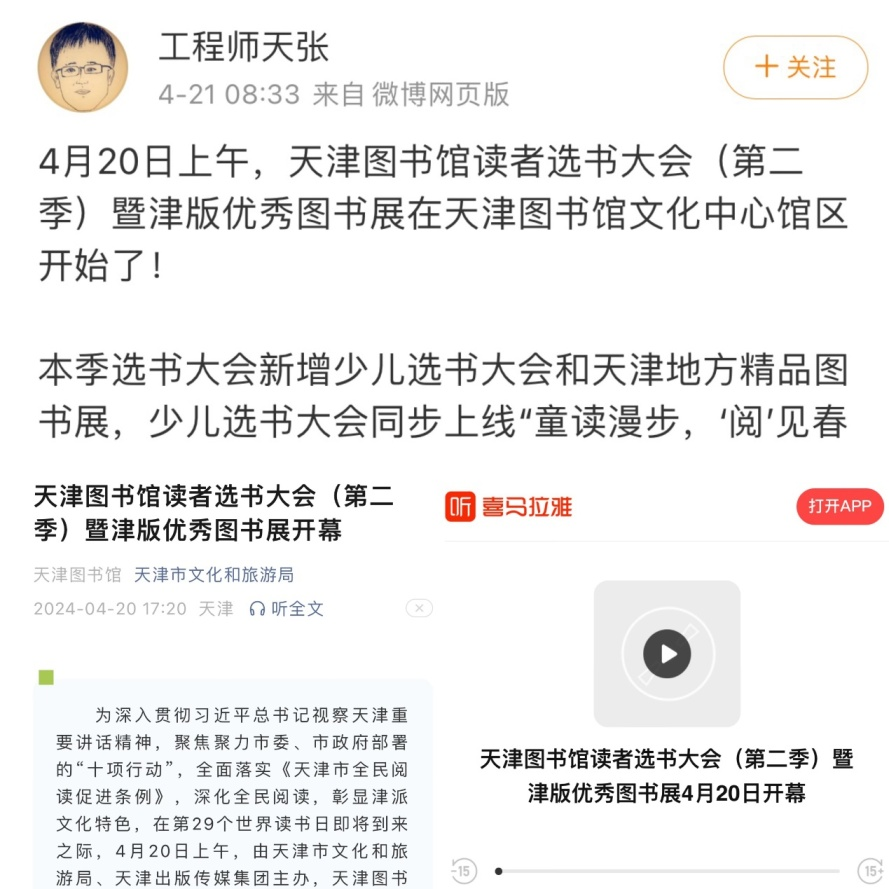Follow 工程师天张 with the 关注 button
Image resolution: width=889 pixels, height=889 pixels.
pos(795,67)
